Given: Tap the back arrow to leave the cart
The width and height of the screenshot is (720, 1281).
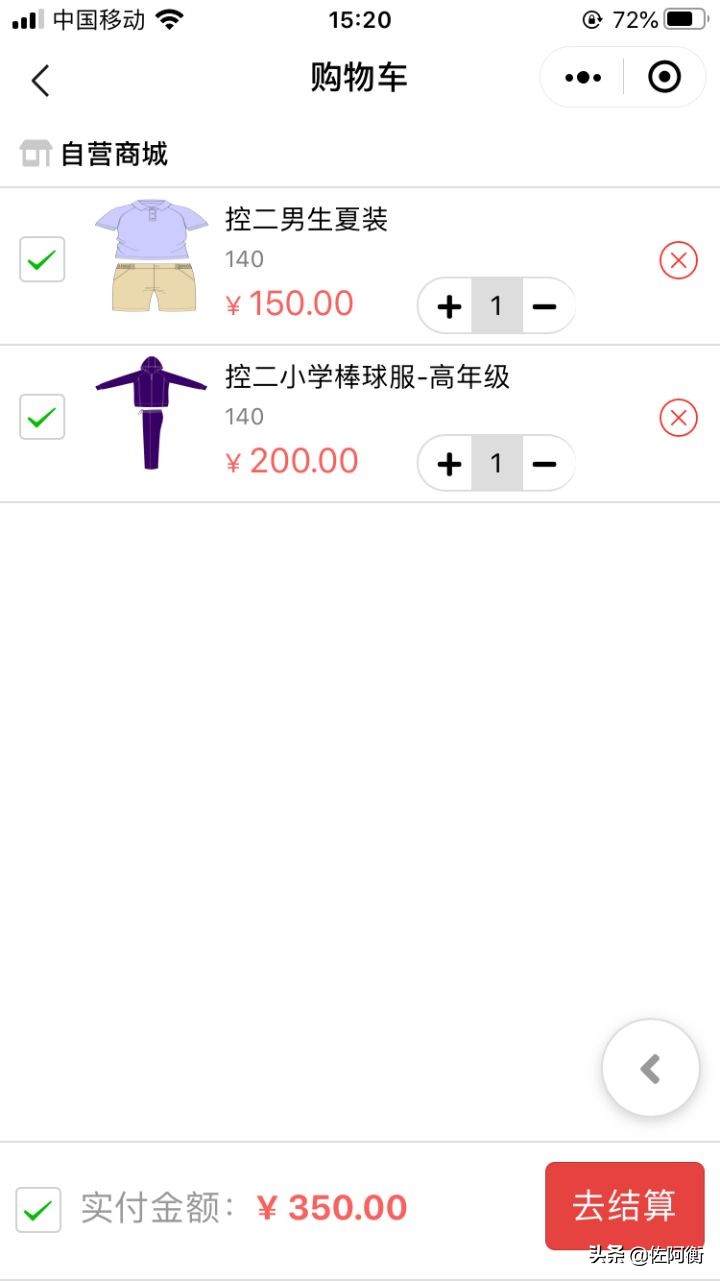Looking at the screenshot, I should tap(40, 79).
